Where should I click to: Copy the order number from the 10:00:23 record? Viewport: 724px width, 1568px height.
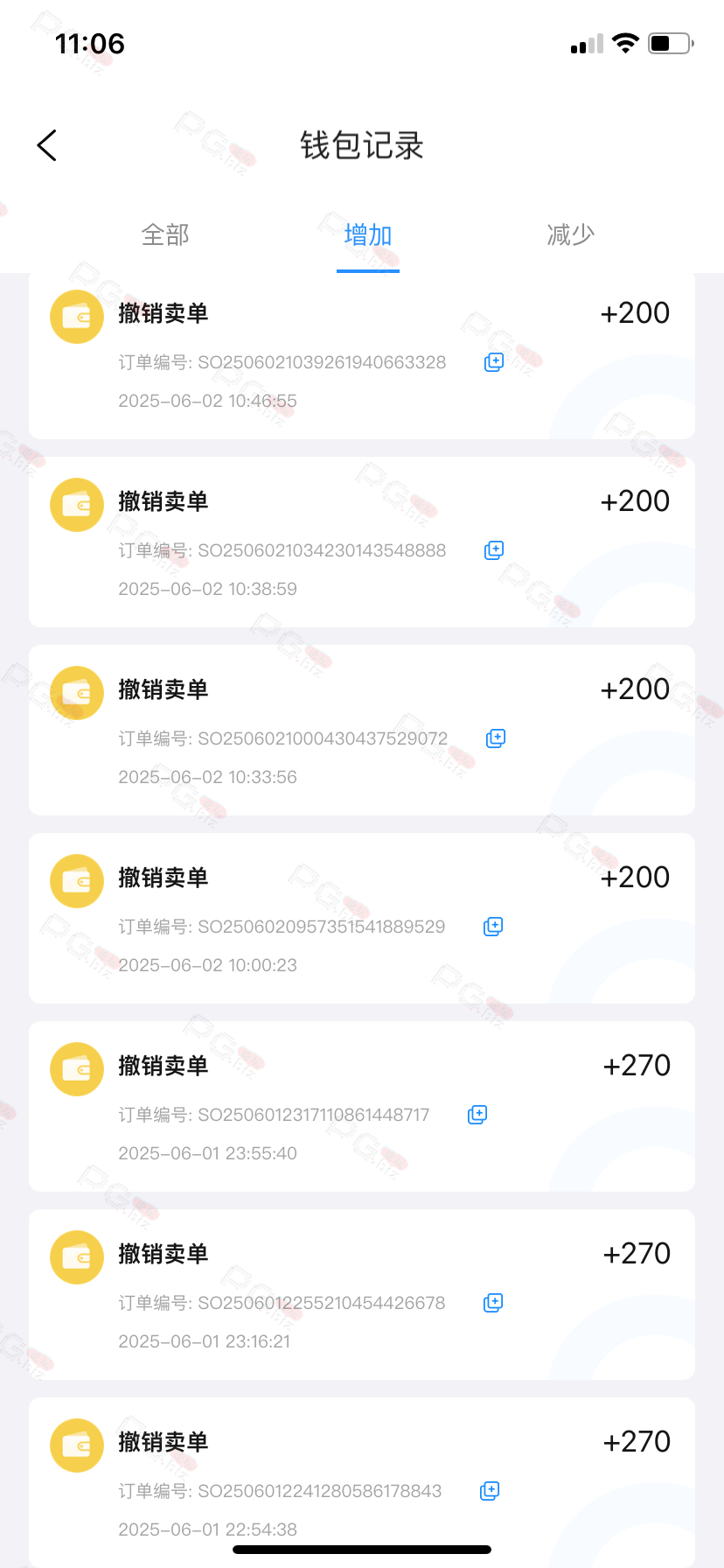click(x=493, y=927)
